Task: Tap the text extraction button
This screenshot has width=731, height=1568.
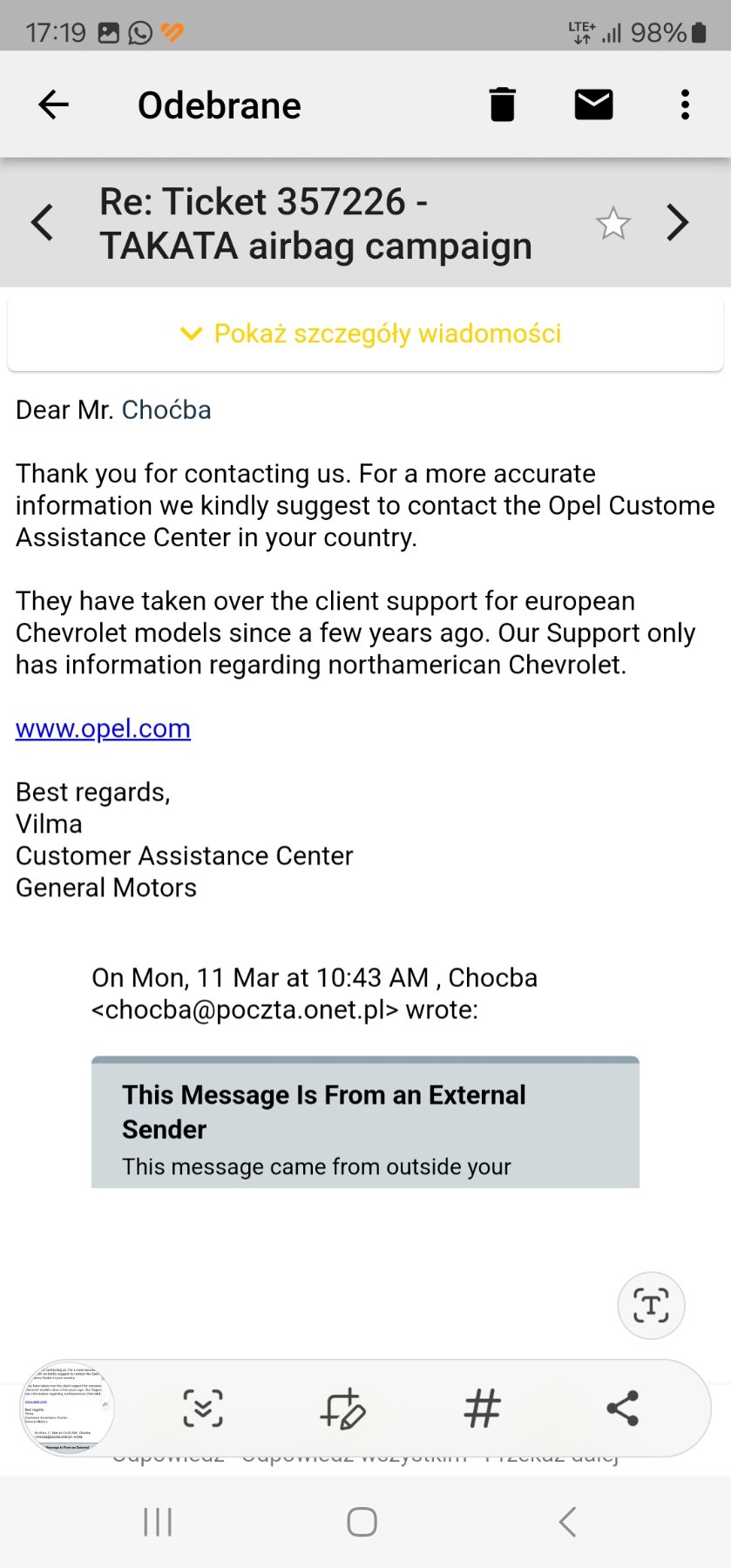Action: (x=651, y=1306)
